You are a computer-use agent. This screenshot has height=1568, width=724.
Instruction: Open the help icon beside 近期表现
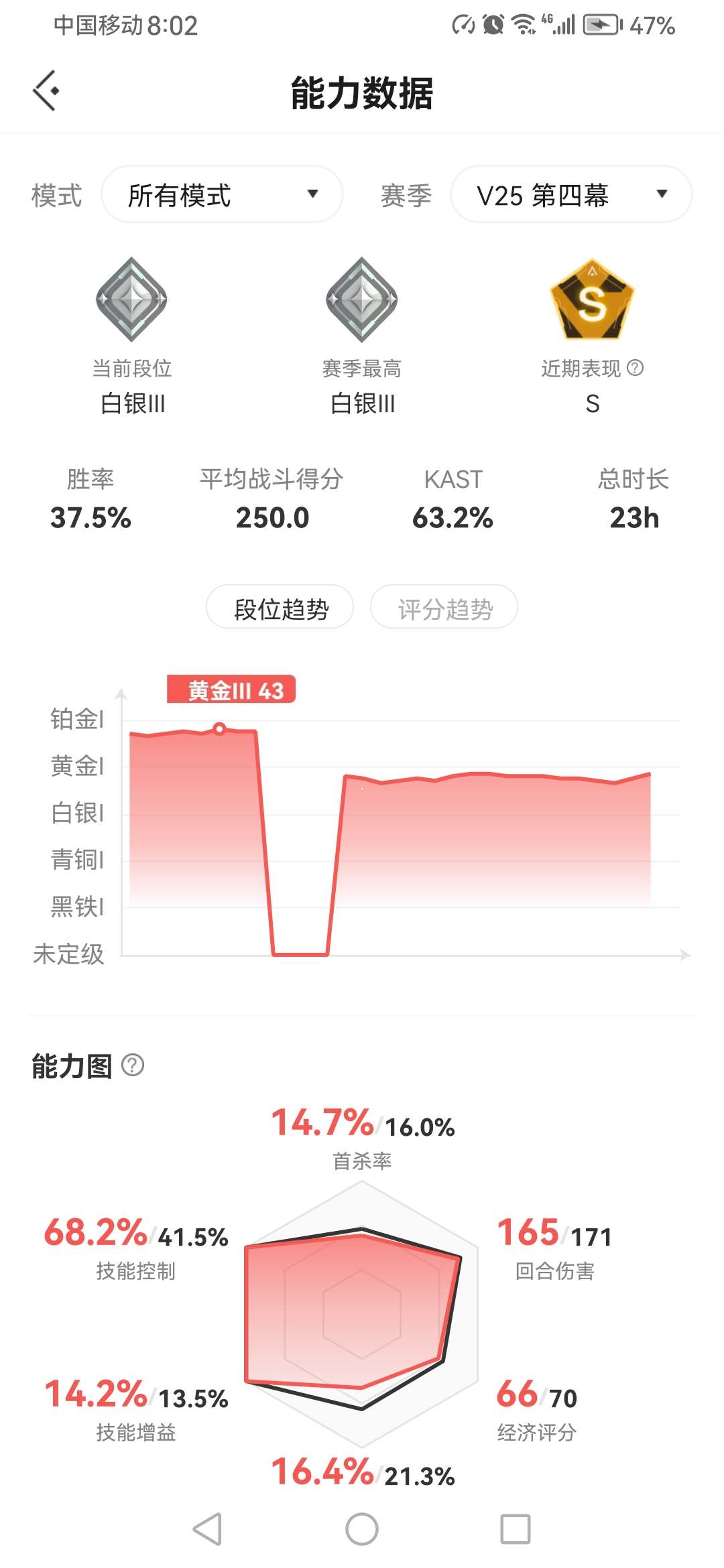click(635, 367)
